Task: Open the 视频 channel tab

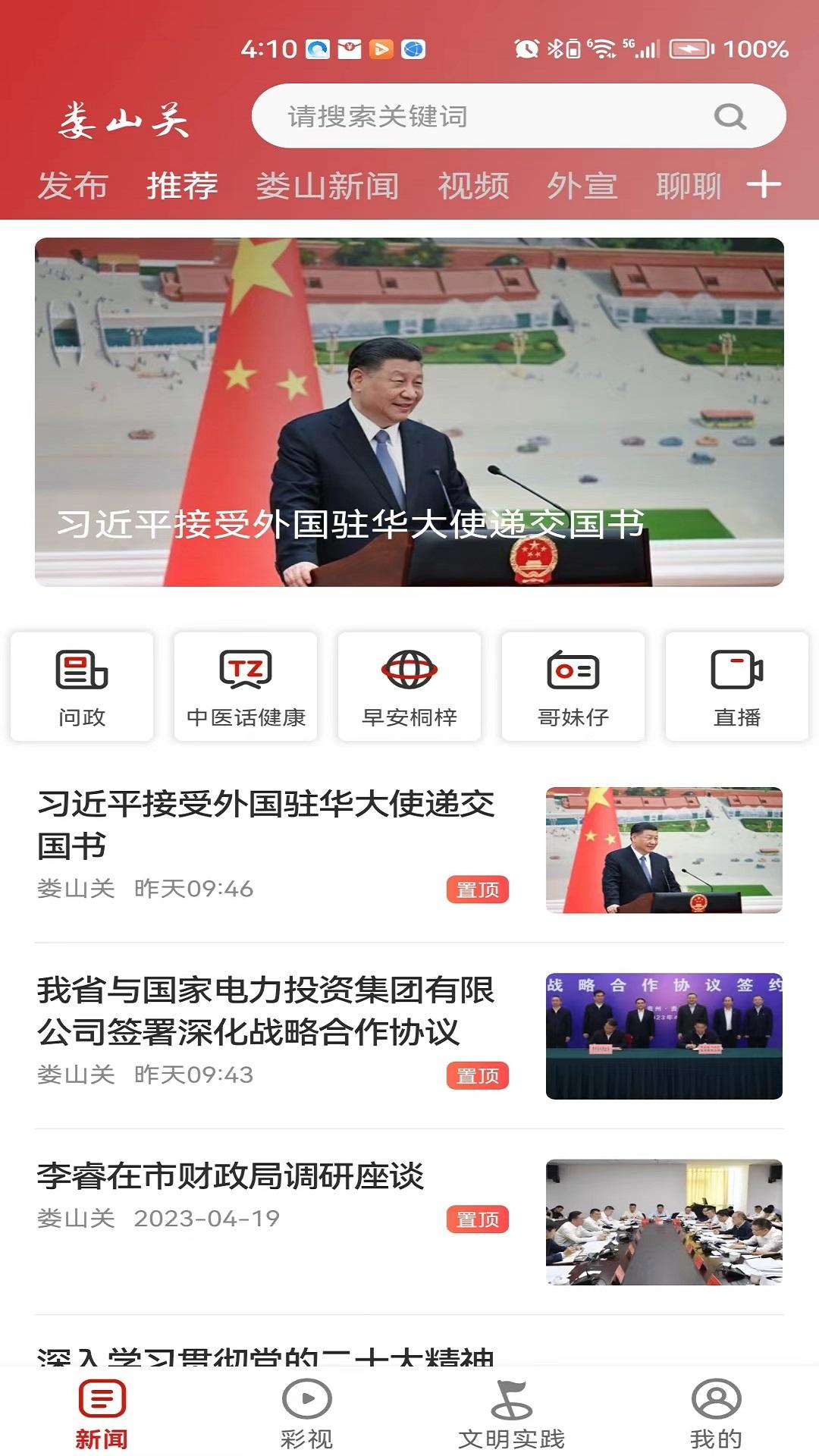Action: click(473, 184)
